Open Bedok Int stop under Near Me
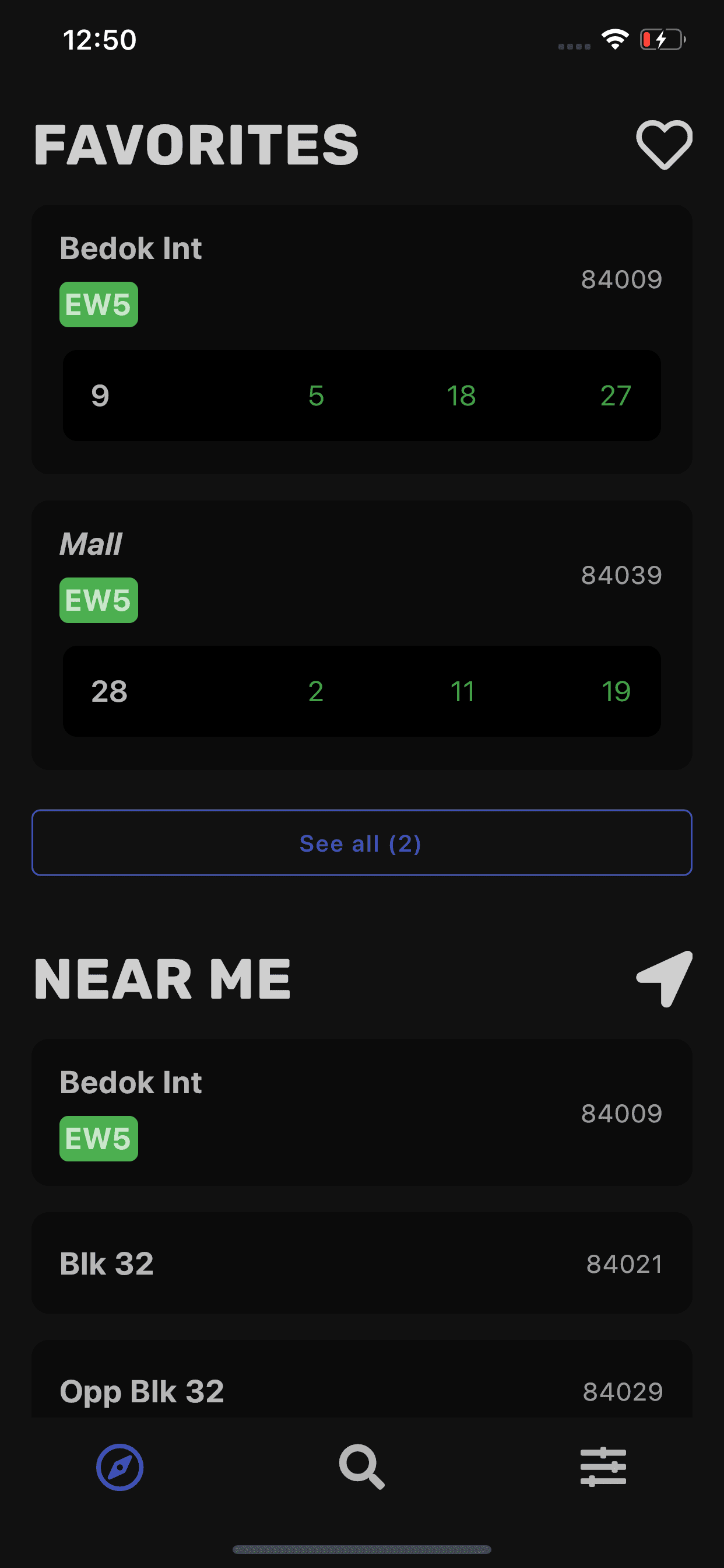This screenshot has width=724, height=1568. tap(361, 1112)
